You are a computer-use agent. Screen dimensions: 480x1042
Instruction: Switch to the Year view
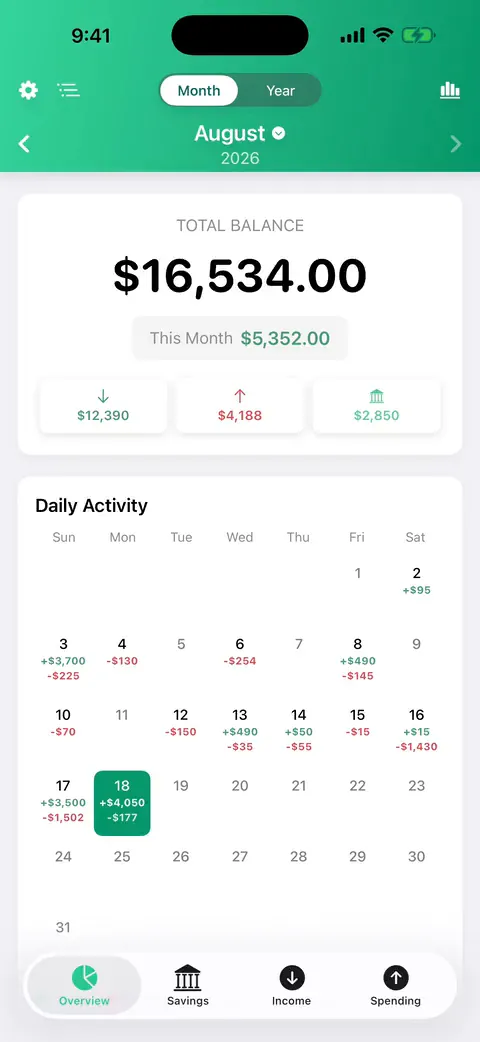pos(280,90)
